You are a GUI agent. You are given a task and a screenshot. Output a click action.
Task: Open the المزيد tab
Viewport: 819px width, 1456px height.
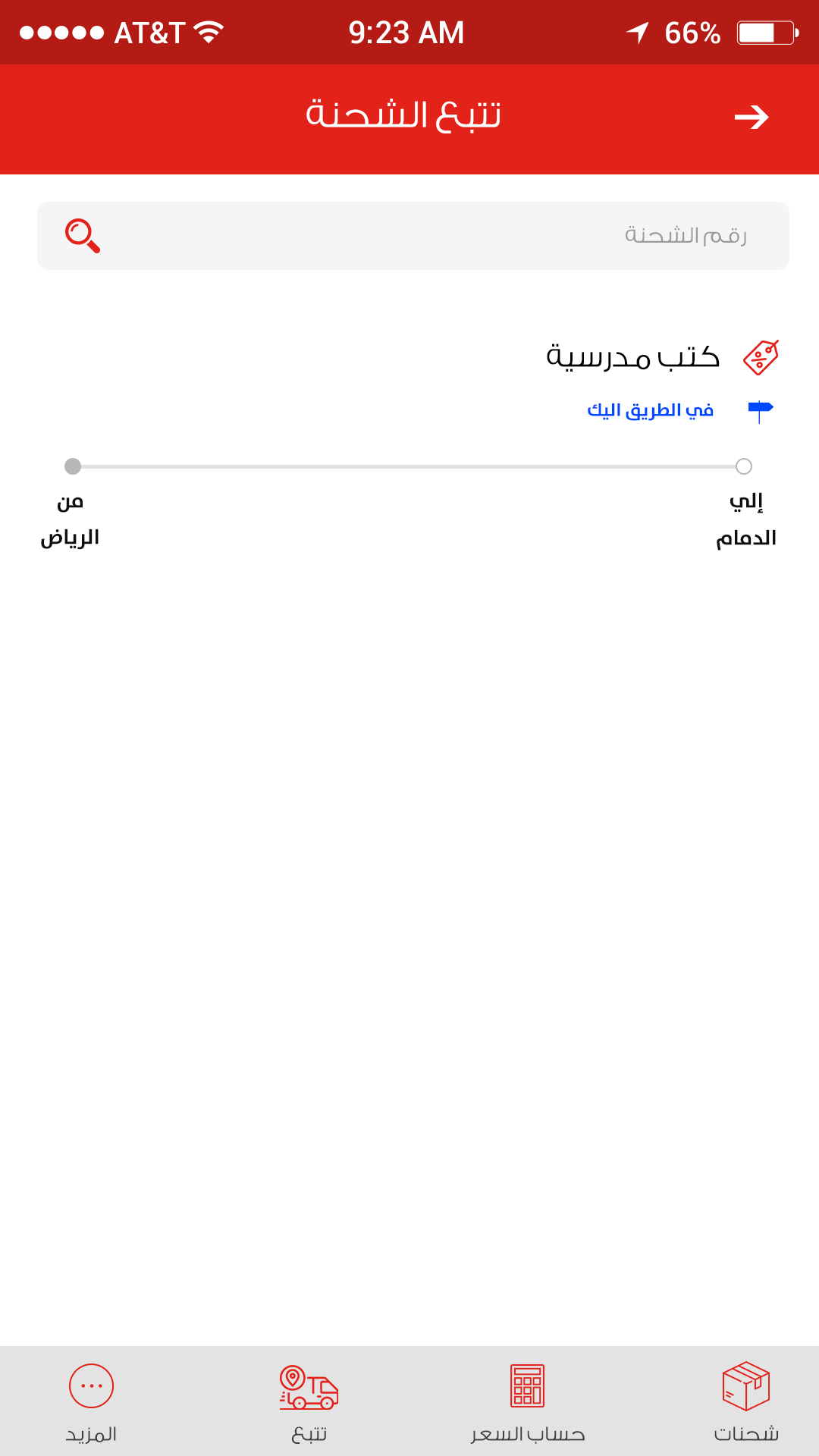tap(91, 1401)
